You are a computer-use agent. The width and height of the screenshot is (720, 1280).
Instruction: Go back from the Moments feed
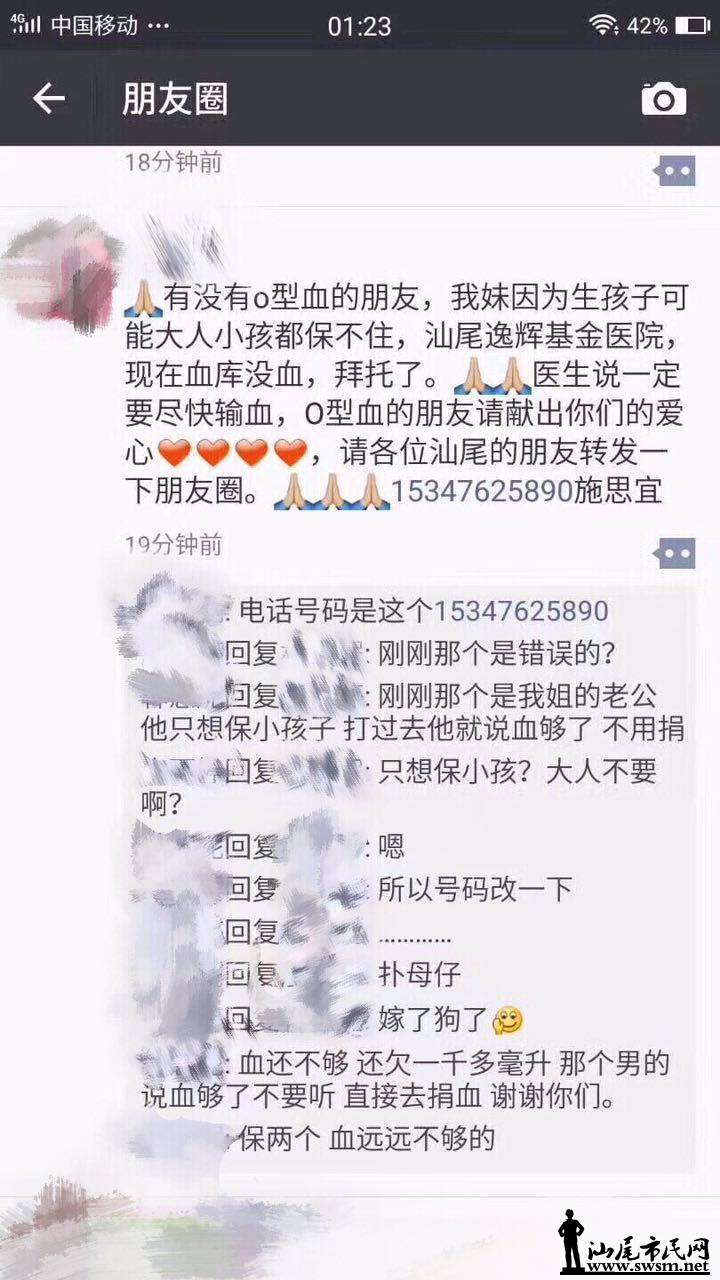(48, 98)
